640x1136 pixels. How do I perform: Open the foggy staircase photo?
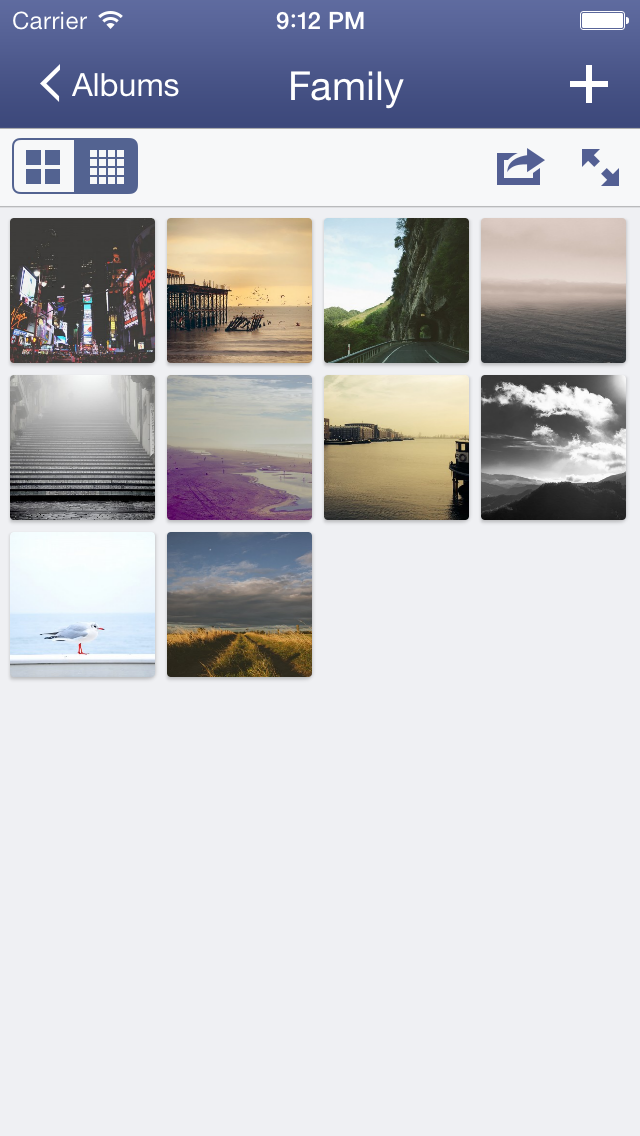83,447
